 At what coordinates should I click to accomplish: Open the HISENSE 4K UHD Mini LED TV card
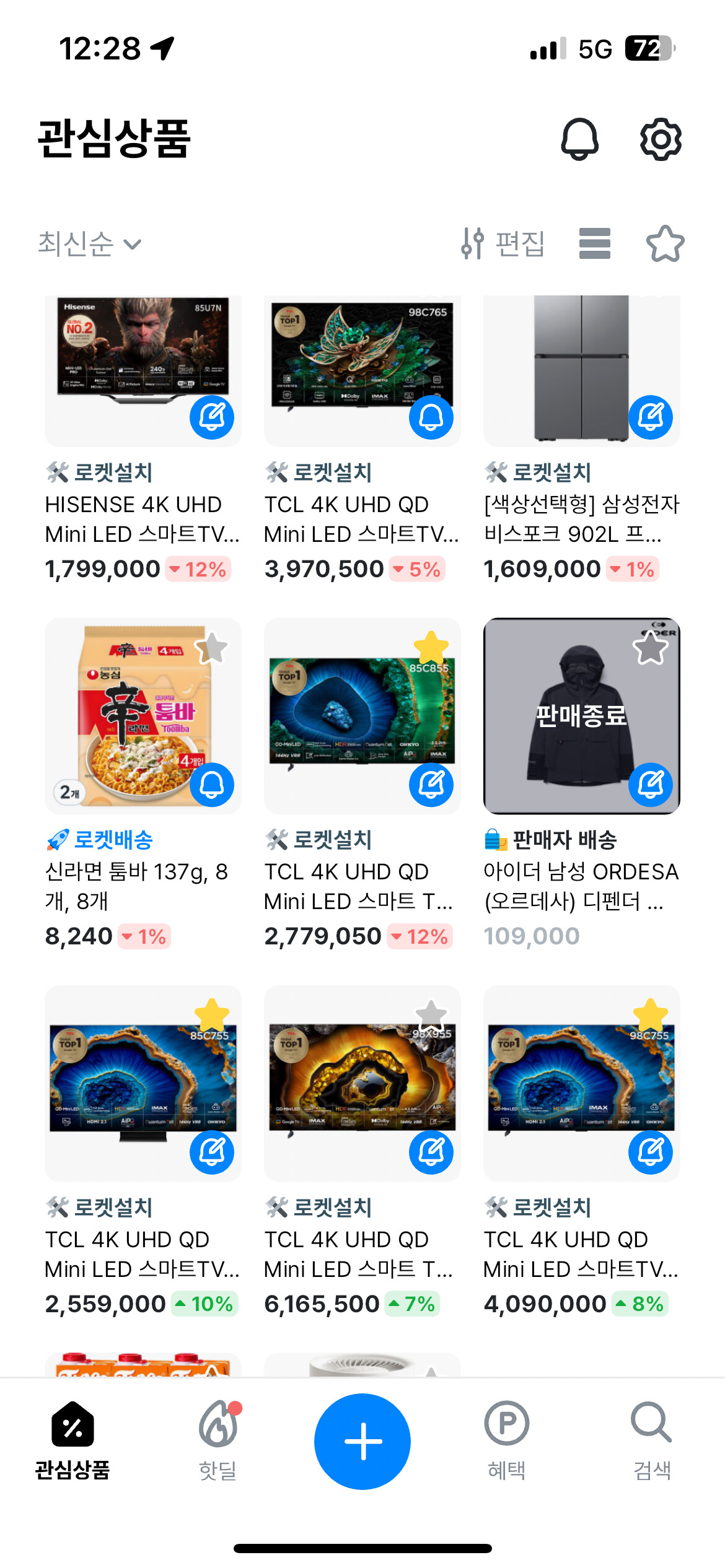coord(143,372)
